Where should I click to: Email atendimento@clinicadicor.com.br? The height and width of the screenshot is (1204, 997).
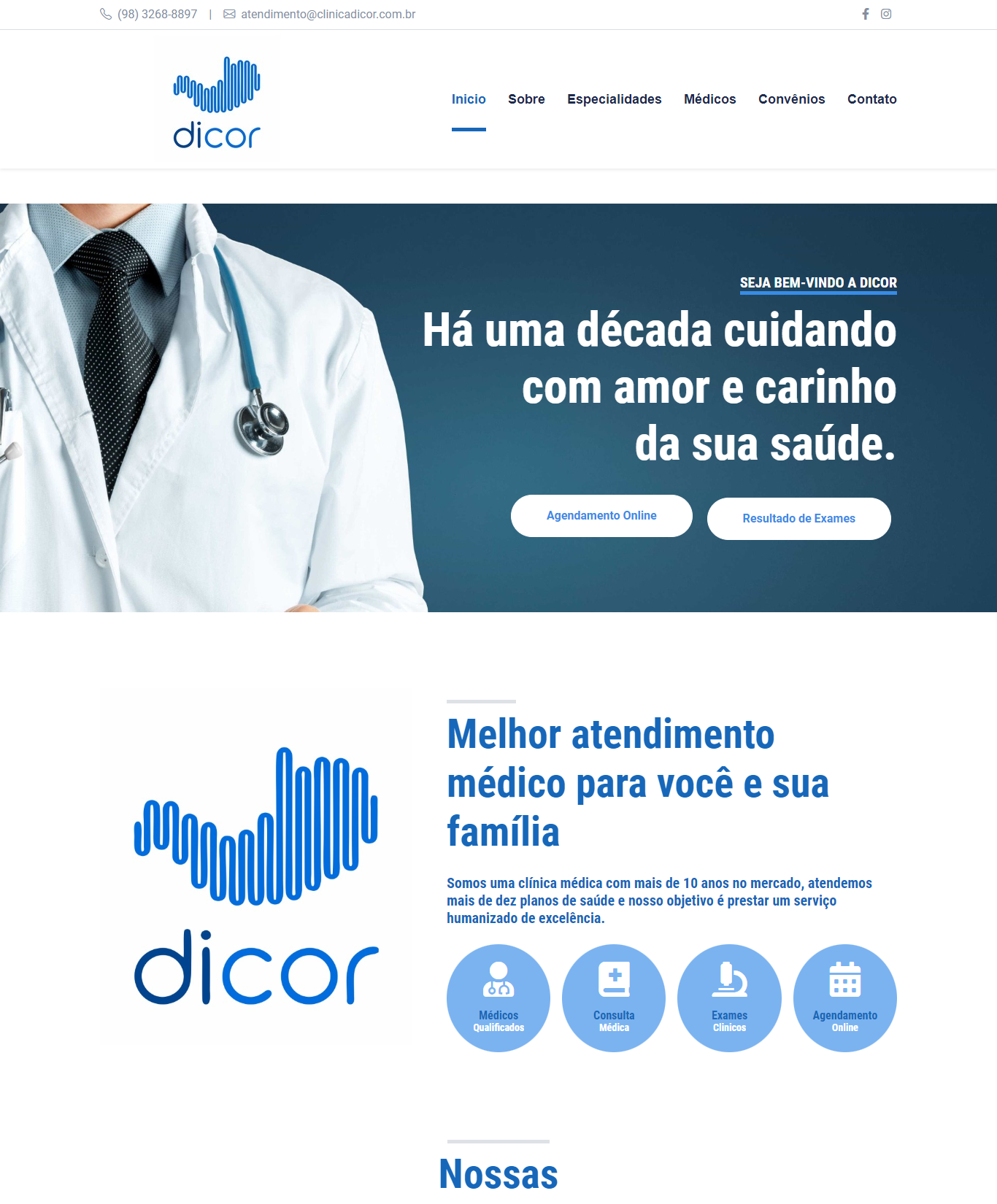tap(328, 14)
